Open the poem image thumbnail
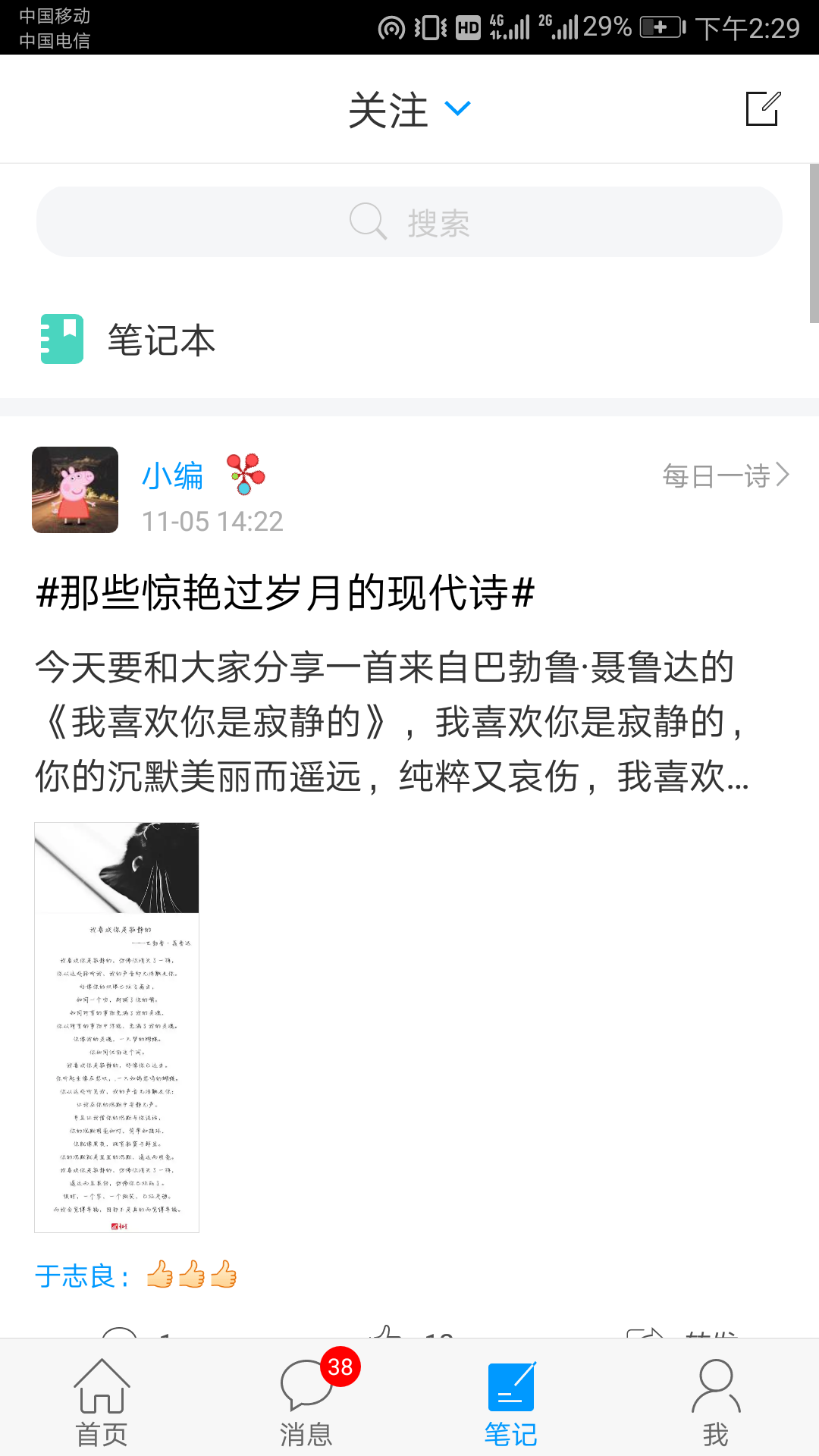Image resolution: width=819 pixels, height=1456 pixels. tap(117, 1027)
